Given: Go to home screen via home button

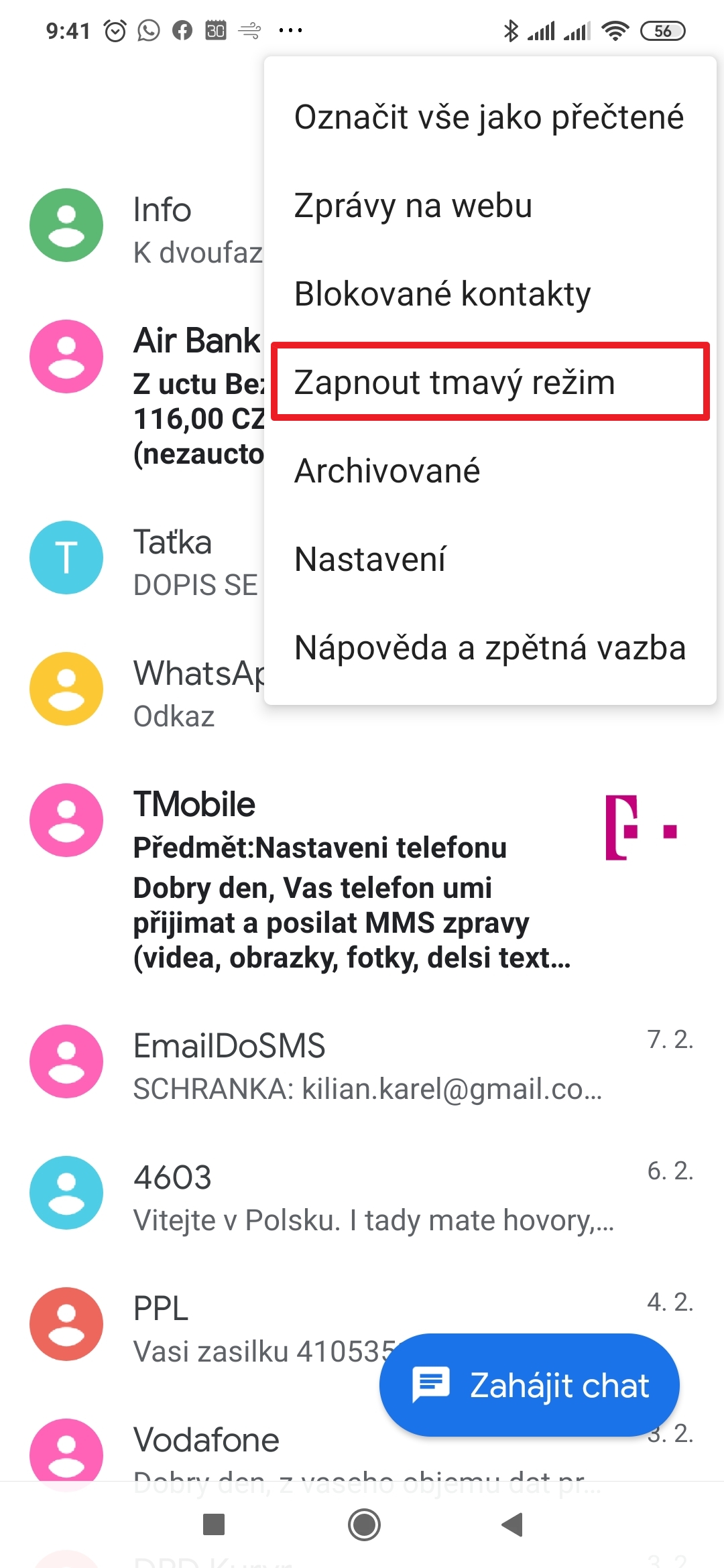Looking at the screenshot, I should (364, 1524).
